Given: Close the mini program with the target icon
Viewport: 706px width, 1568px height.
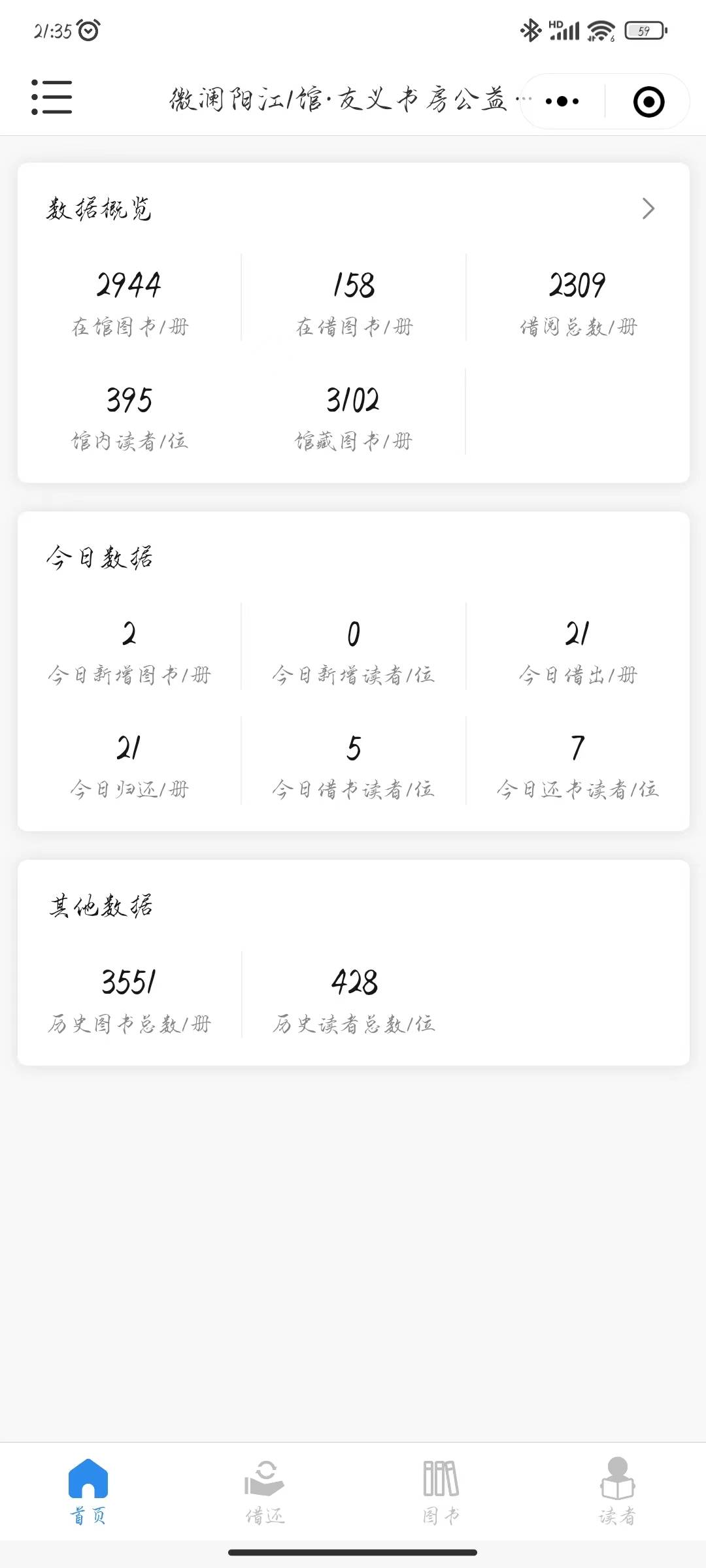Looking at the screenshot, I should pyautogui.click(x=648, y=102).
